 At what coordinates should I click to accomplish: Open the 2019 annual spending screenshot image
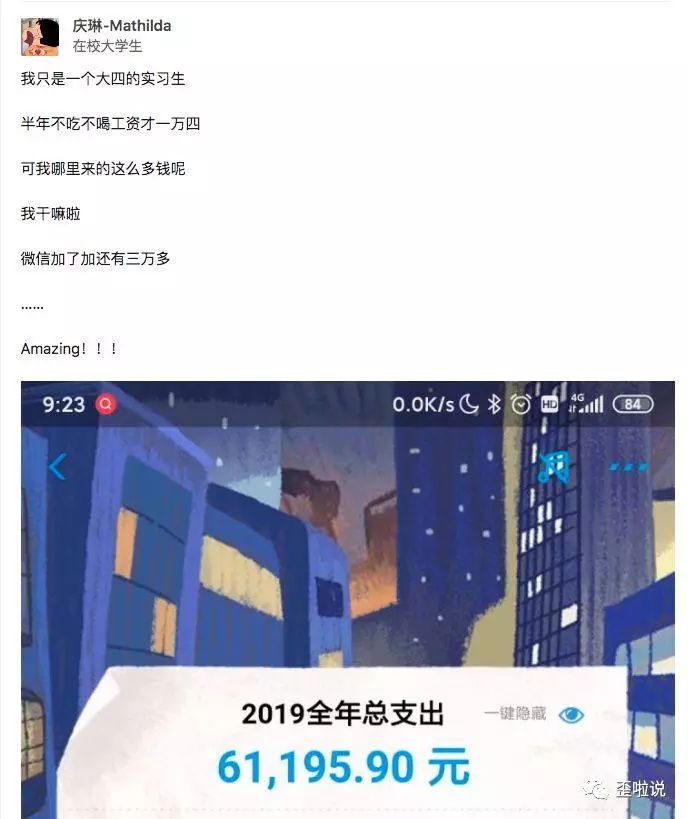347,598
